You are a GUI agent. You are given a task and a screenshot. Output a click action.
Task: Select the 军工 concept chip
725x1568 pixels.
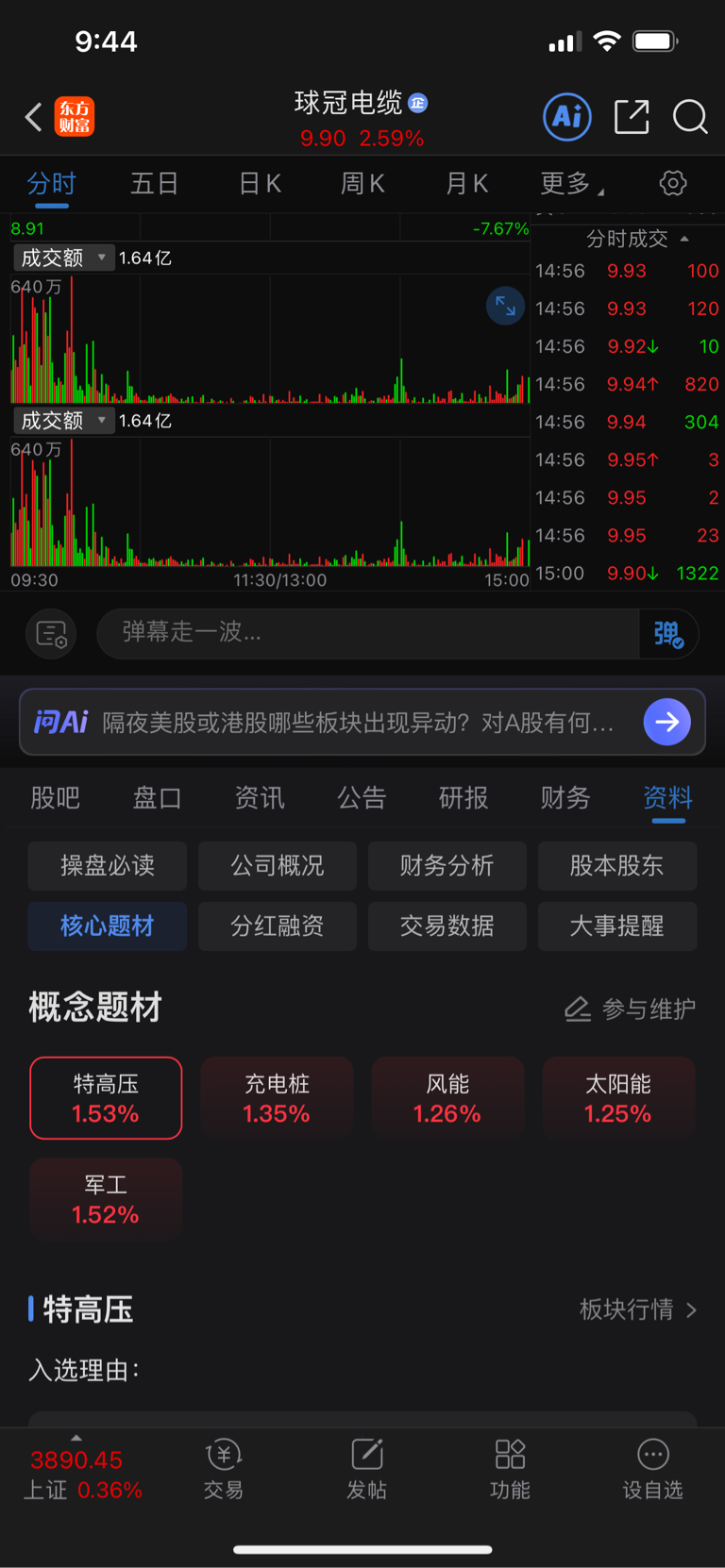(x=106, y=1198)
